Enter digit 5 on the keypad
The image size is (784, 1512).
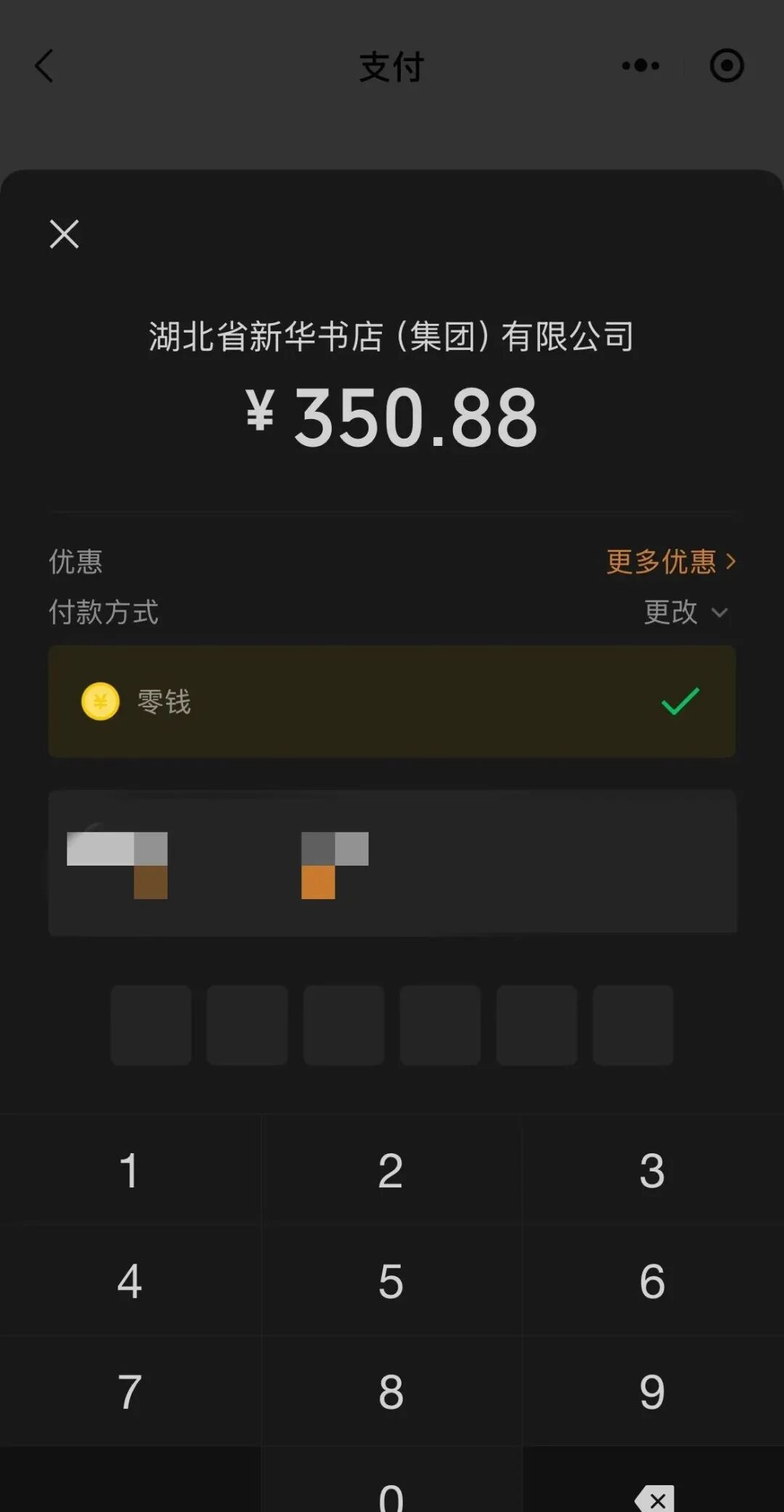[391, 1281]
